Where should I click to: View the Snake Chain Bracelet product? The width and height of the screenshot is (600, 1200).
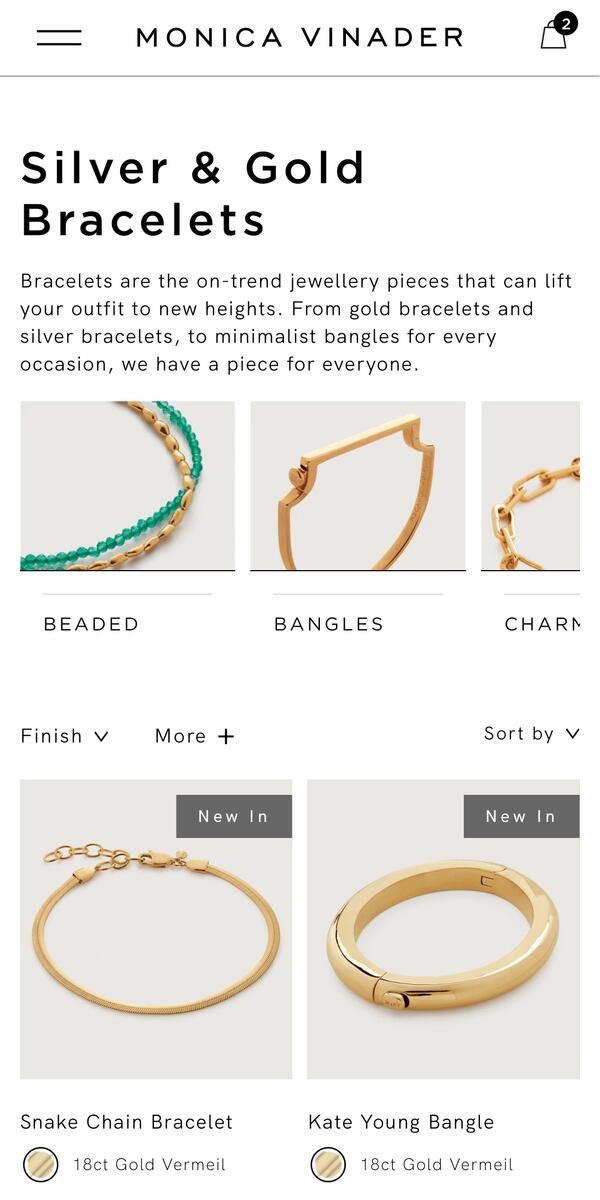pos(156,929)
